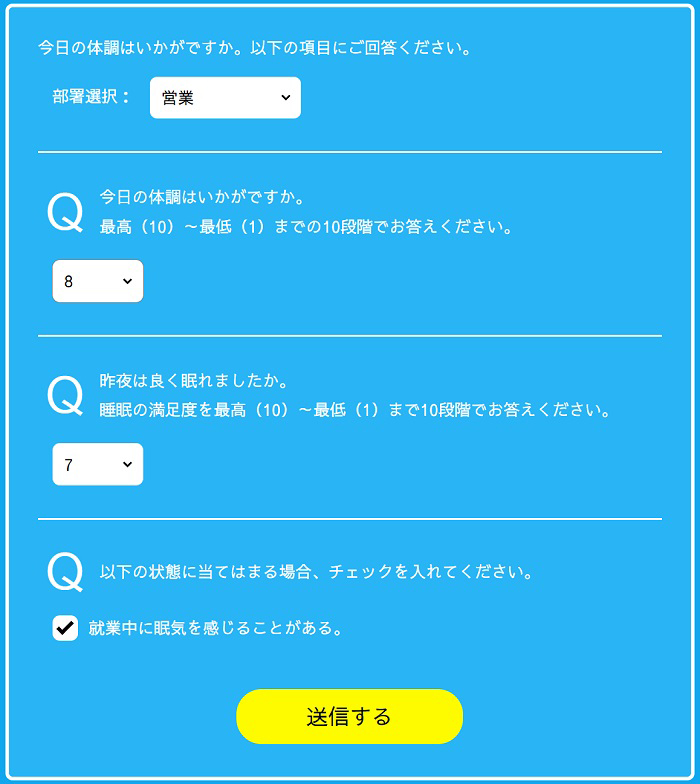Tap the yellow 送信する button
The width and height of the screenshot is (700, 784).
tap(349, 716)
